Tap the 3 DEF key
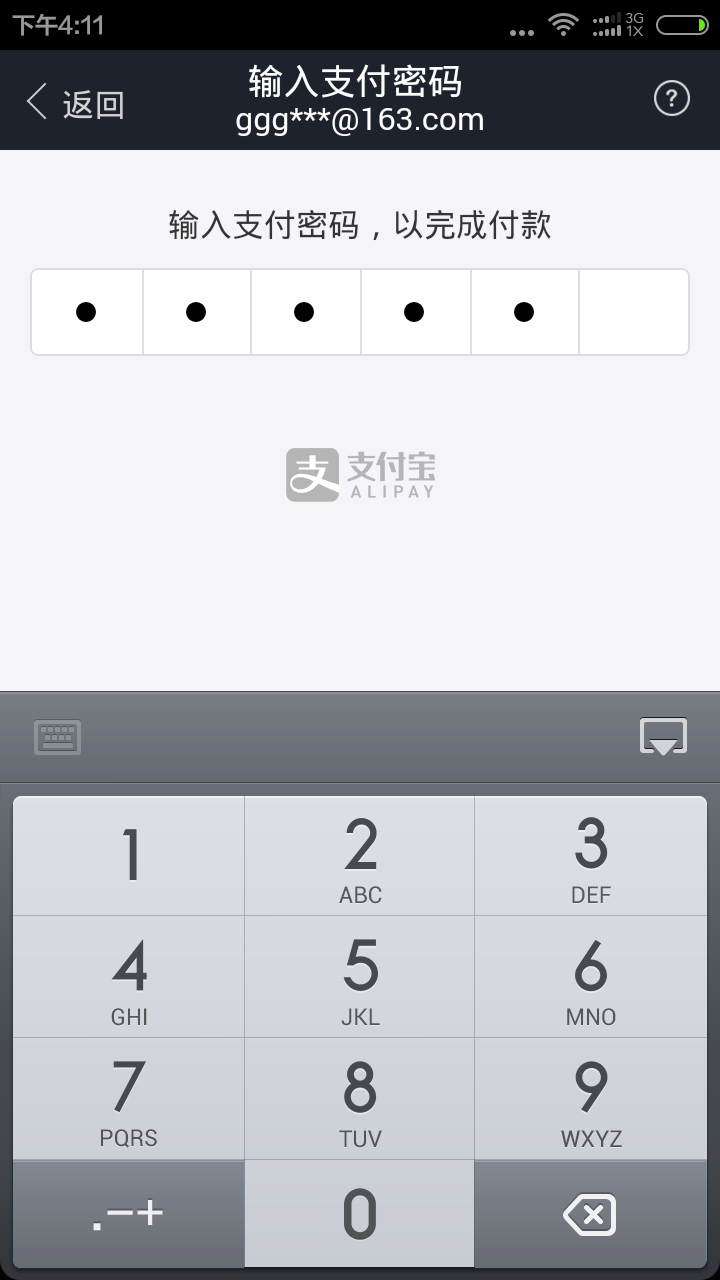 (x=590, y=856)
